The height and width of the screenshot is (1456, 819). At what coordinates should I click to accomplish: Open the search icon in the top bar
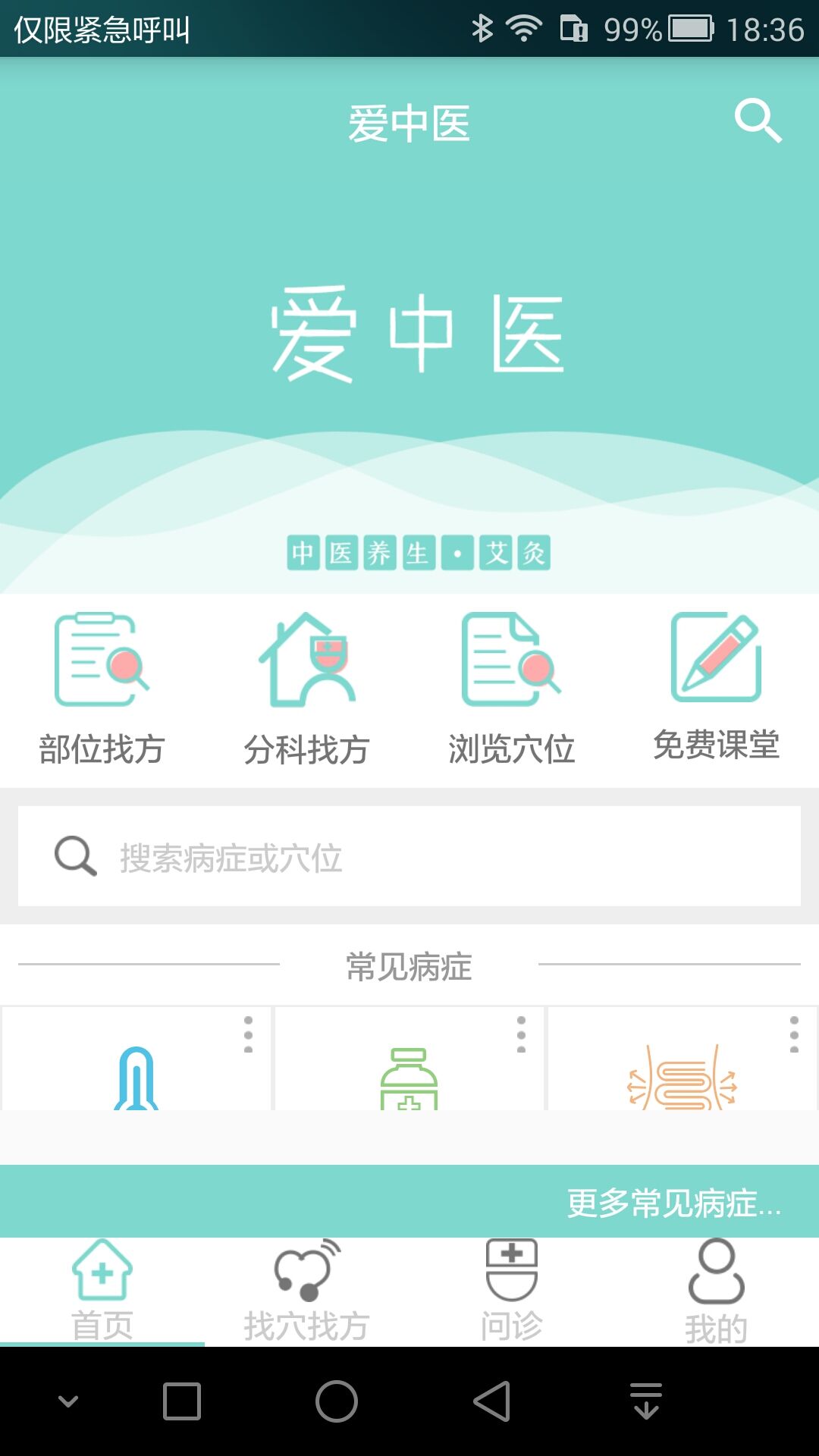tap(758, 121)
